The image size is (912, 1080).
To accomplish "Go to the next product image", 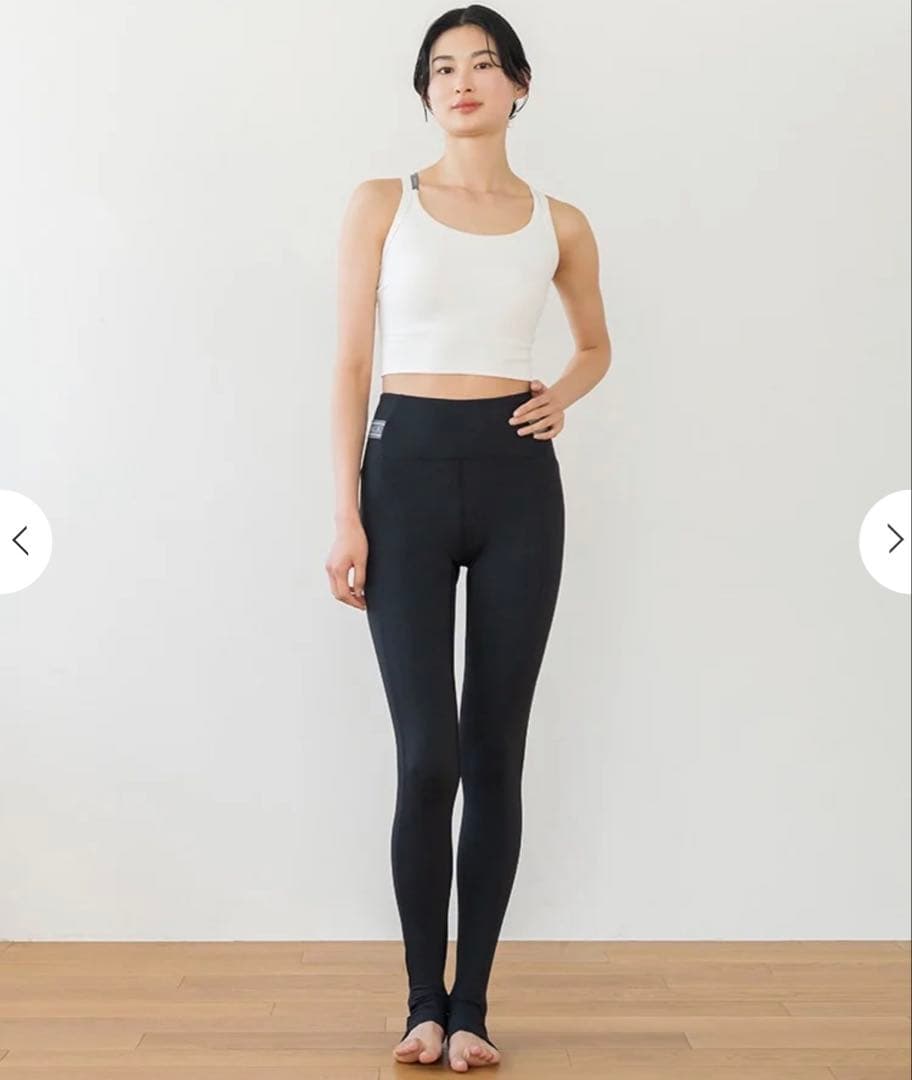I will coord(893,540).
